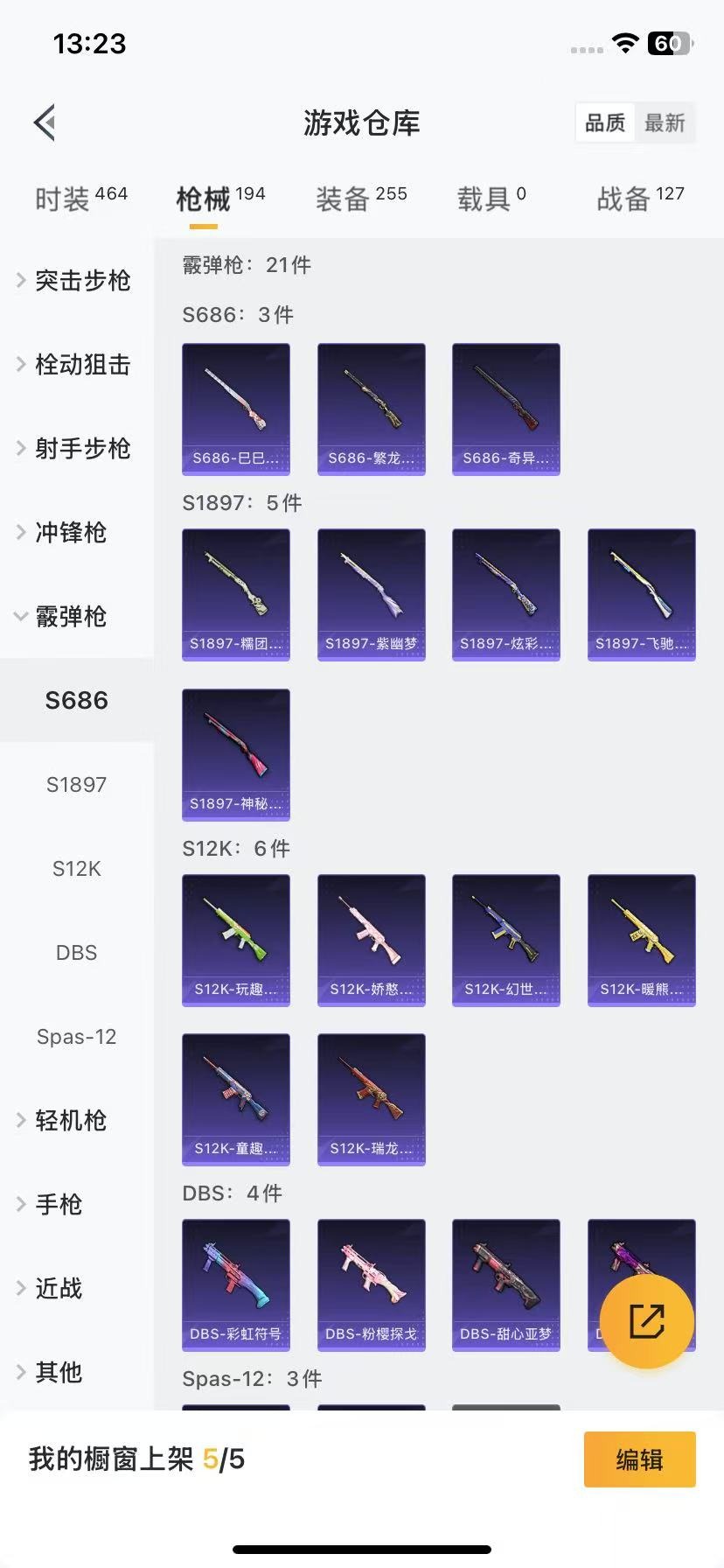Screen dimensions: 724x1568
Task: Switch to the 时装 tab
Action: (x=81, y=198)
